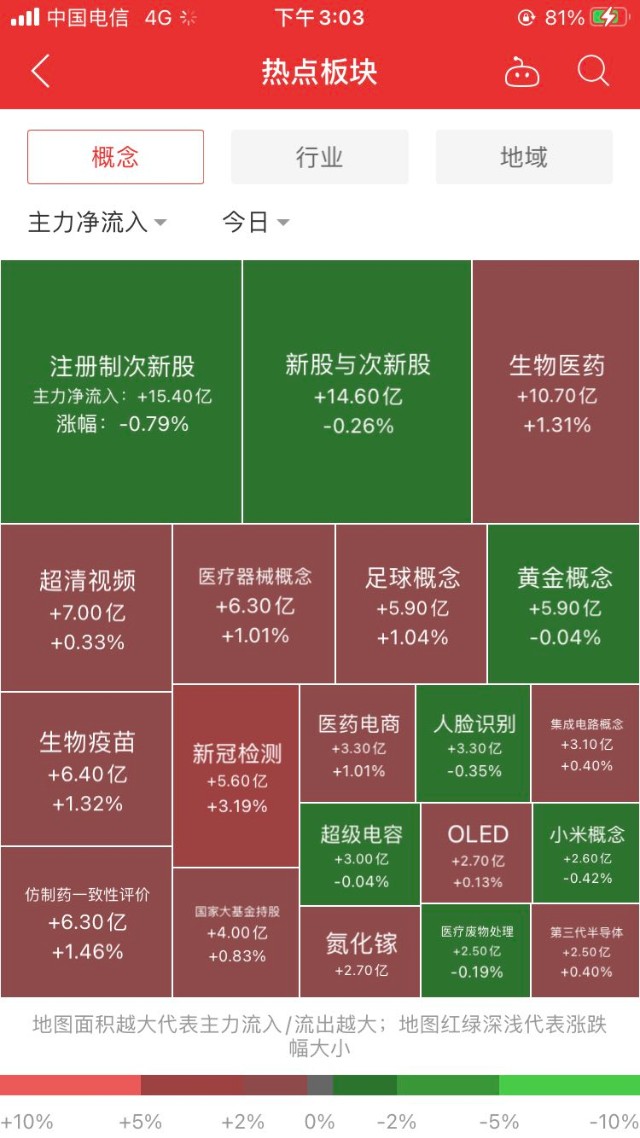Screen dimensions: 640x1138
Task: Open the robot assistant icon
Action: point(521,73)
